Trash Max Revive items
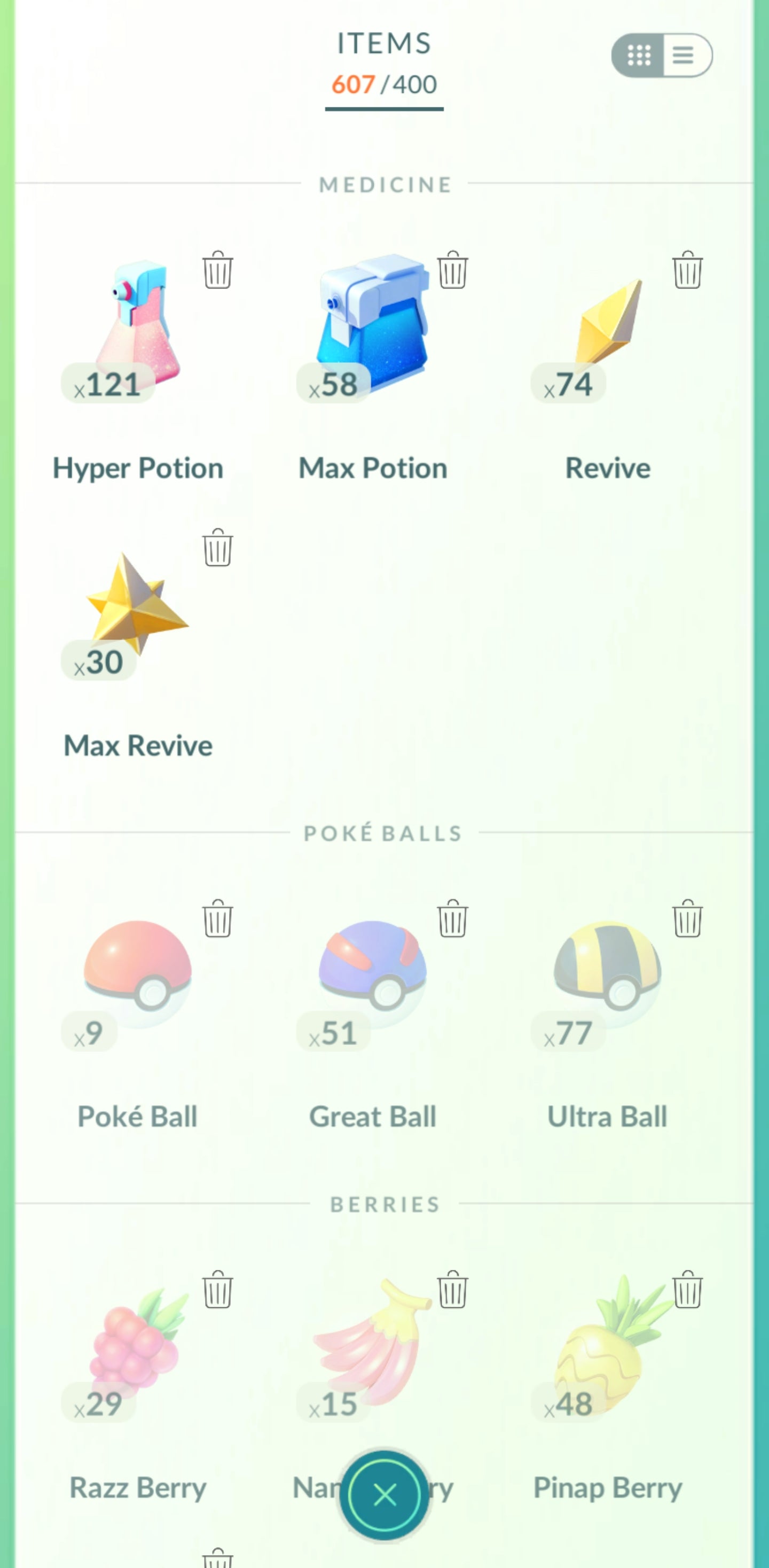Image resolution: width=769 pixels, height=1568 pixels. [x=217, y=548]
